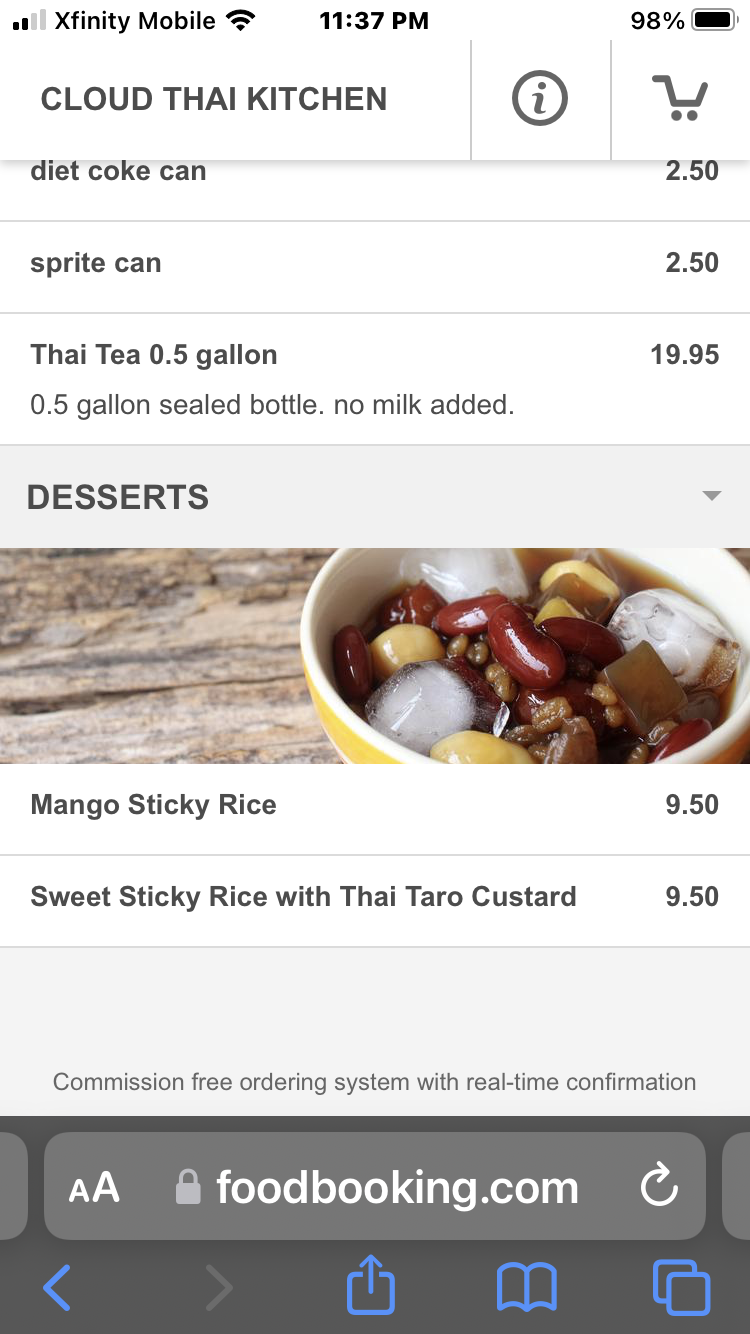The height and width of the screenshot is (1334, 750).
Task: Tap the AA reader options button
Action: pos(94,1188)
